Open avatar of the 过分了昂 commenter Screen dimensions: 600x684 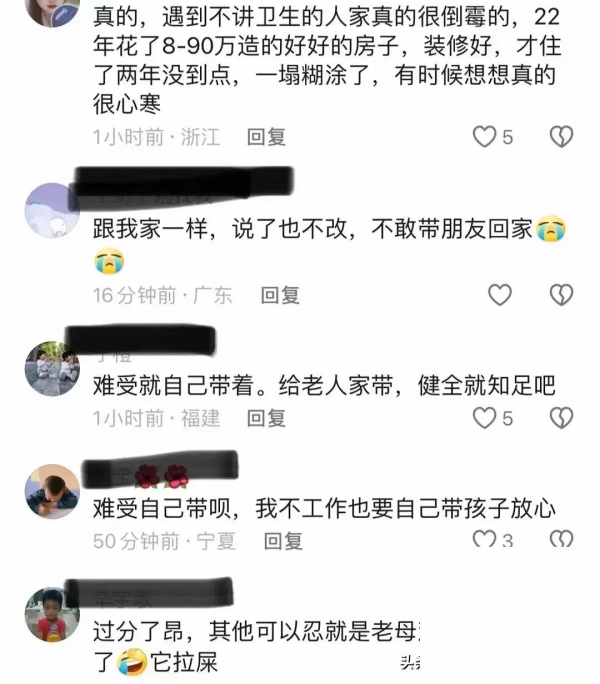[x=52, y=613]
